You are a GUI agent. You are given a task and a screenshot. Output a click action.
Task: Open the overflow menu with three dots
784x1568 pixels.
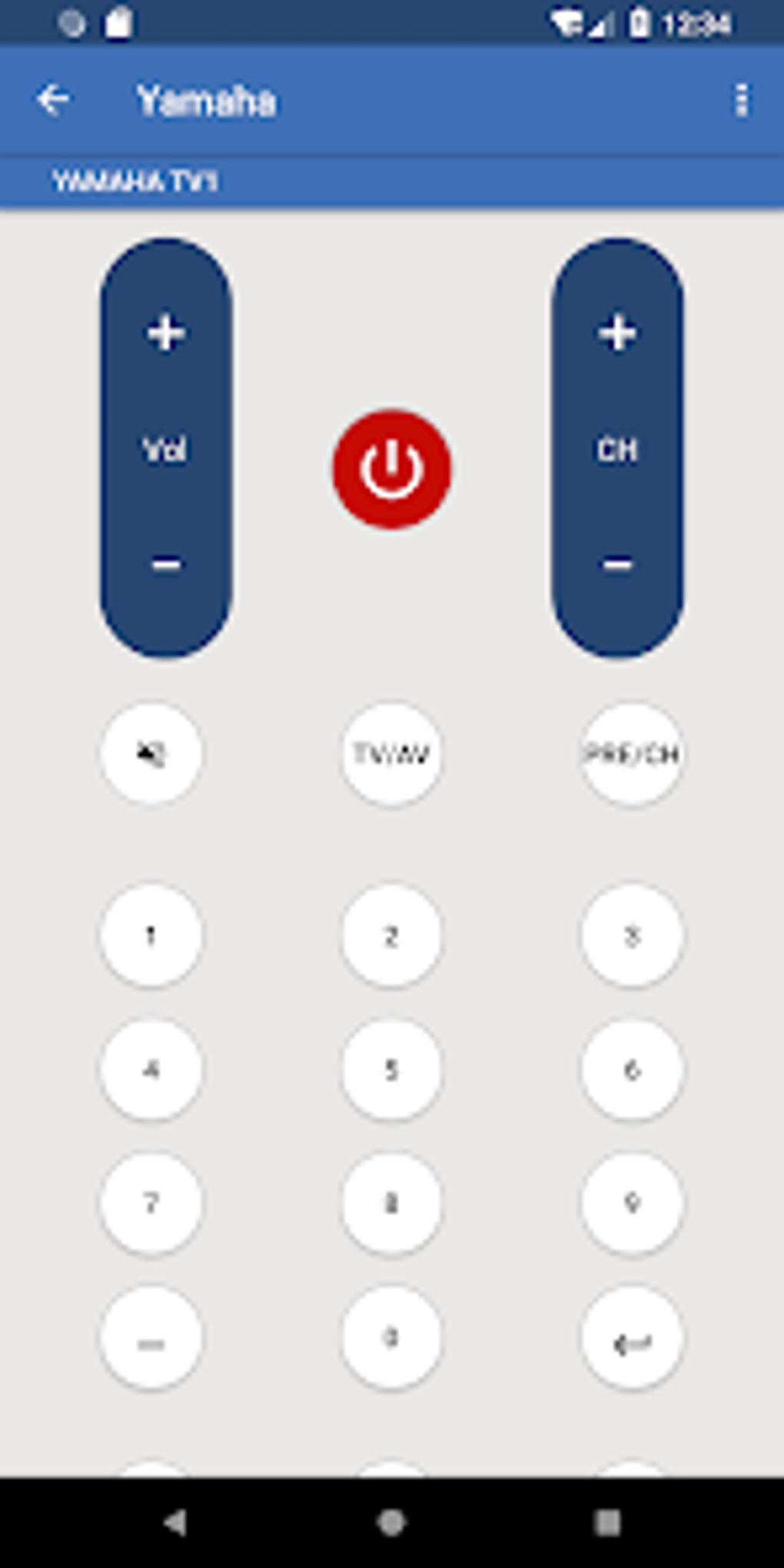(740, 101)
